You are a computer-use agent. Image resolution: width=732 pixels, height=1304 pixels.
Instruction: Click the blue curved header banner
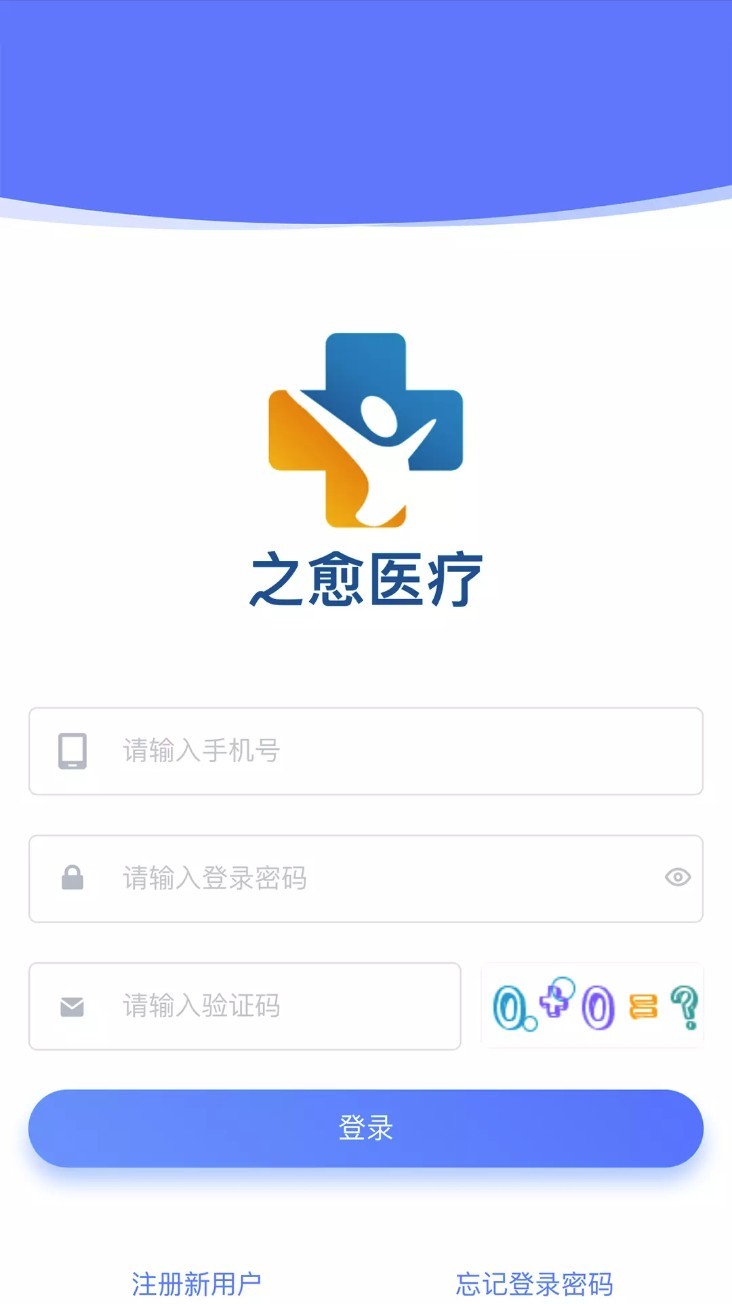pos(366,100)
